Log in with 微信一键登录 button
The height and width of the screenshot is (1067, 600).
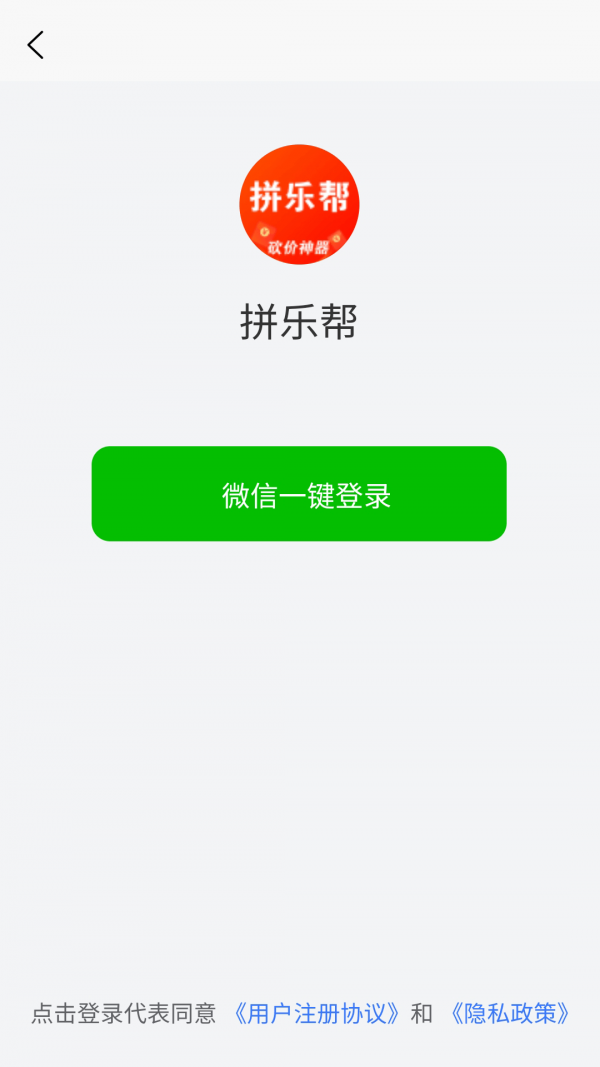pos(299,494)
